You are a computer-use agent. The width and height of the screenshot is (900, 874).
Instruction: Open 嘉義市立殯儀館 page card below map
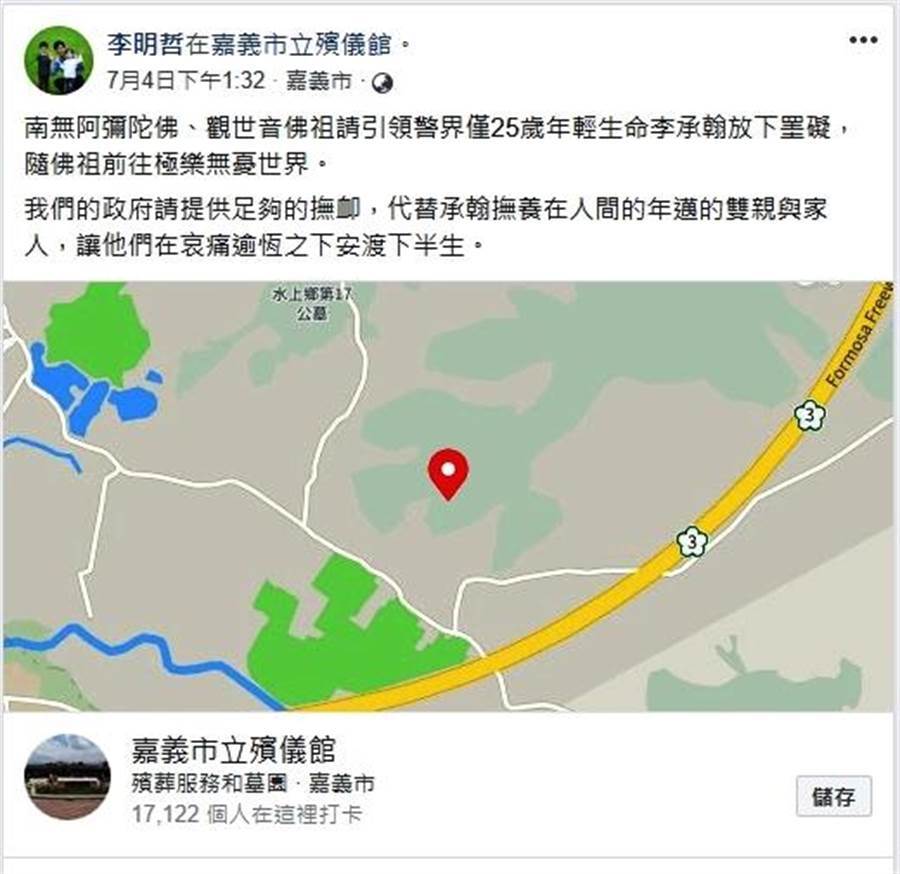pyautogui.click(x=234, y=749)
